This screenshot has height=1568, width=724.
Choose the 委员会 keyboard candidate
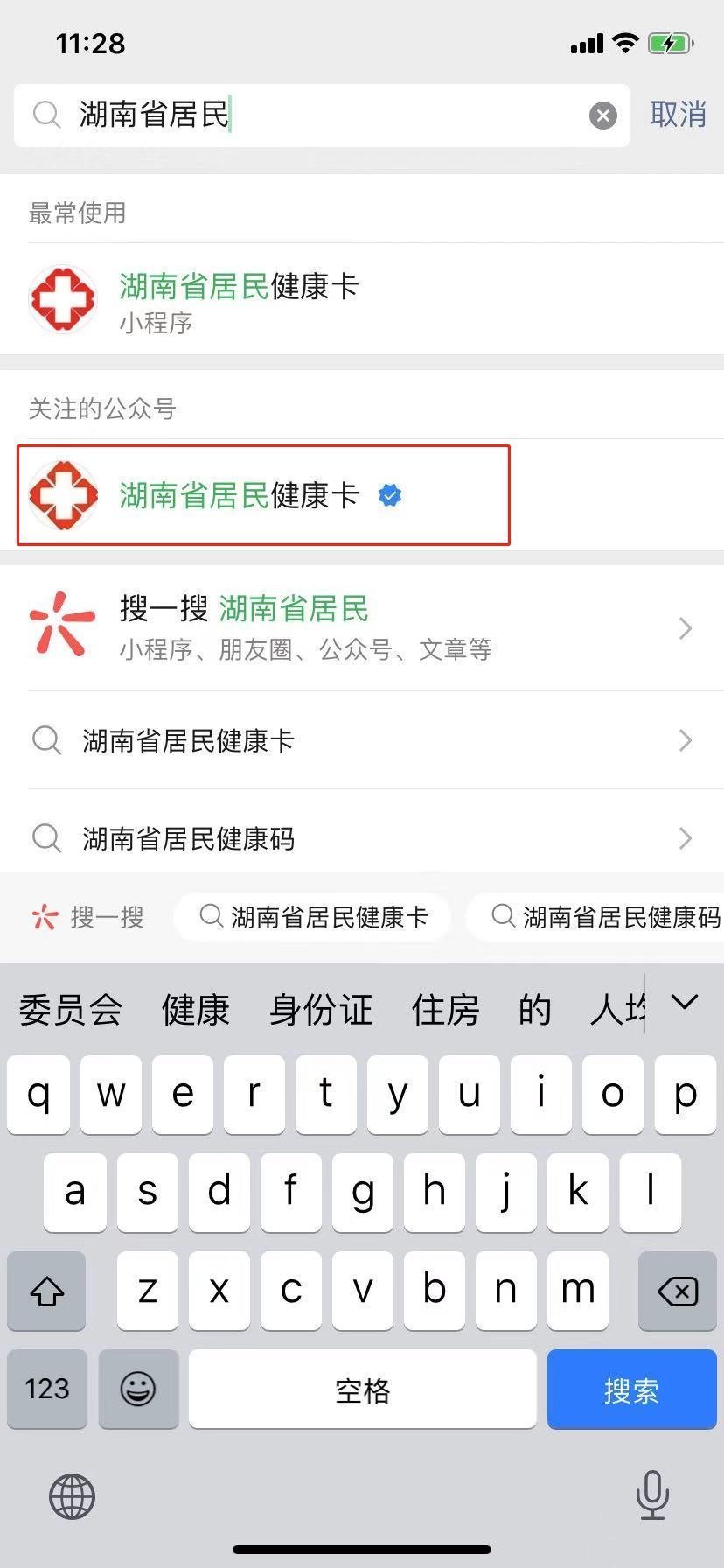[70, 1010]
